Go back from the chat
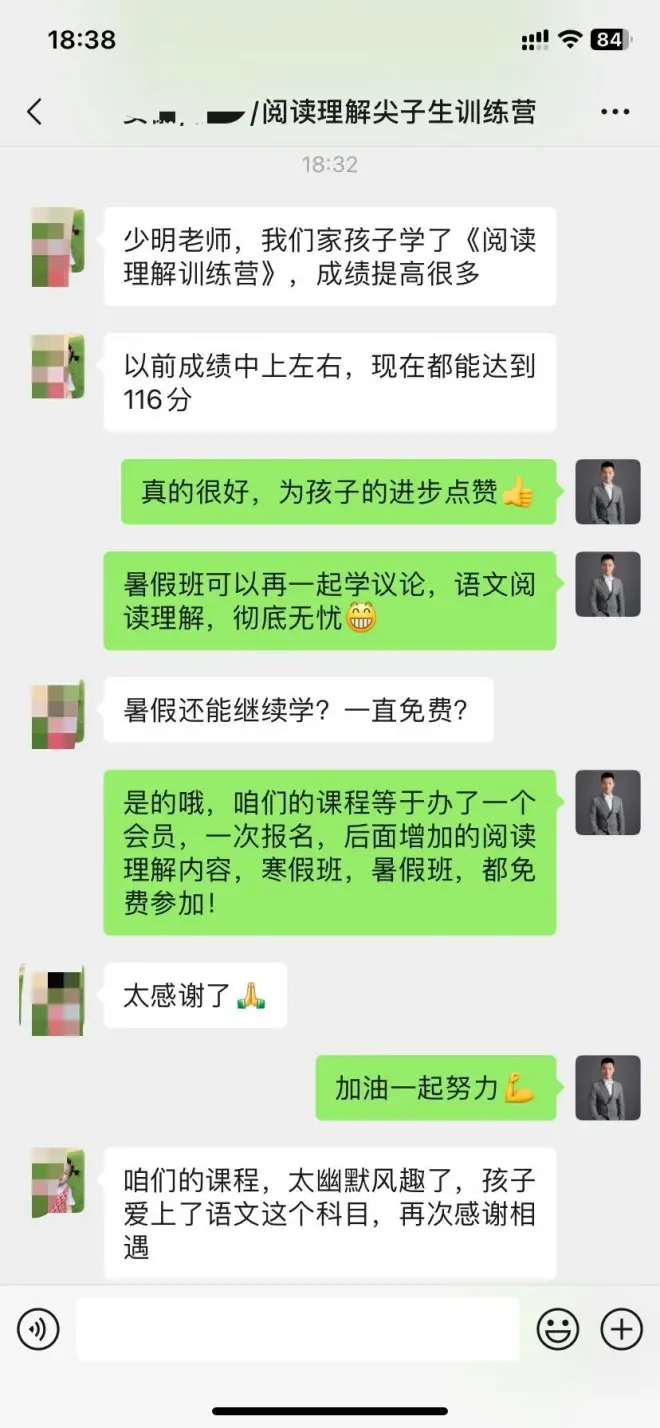660x1428 pixels. pyautogui.click(x=35, y=111)
